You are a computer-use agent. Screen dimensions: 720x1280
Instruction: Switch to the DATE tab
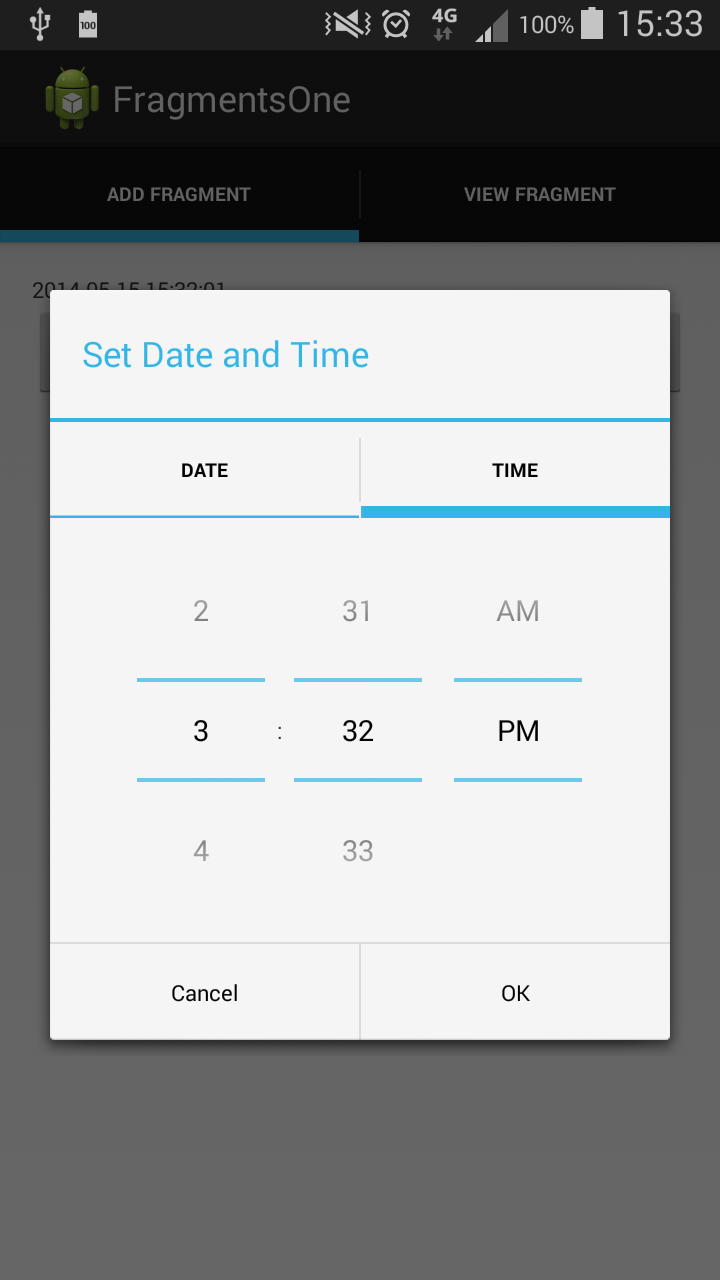coord(204,470)
